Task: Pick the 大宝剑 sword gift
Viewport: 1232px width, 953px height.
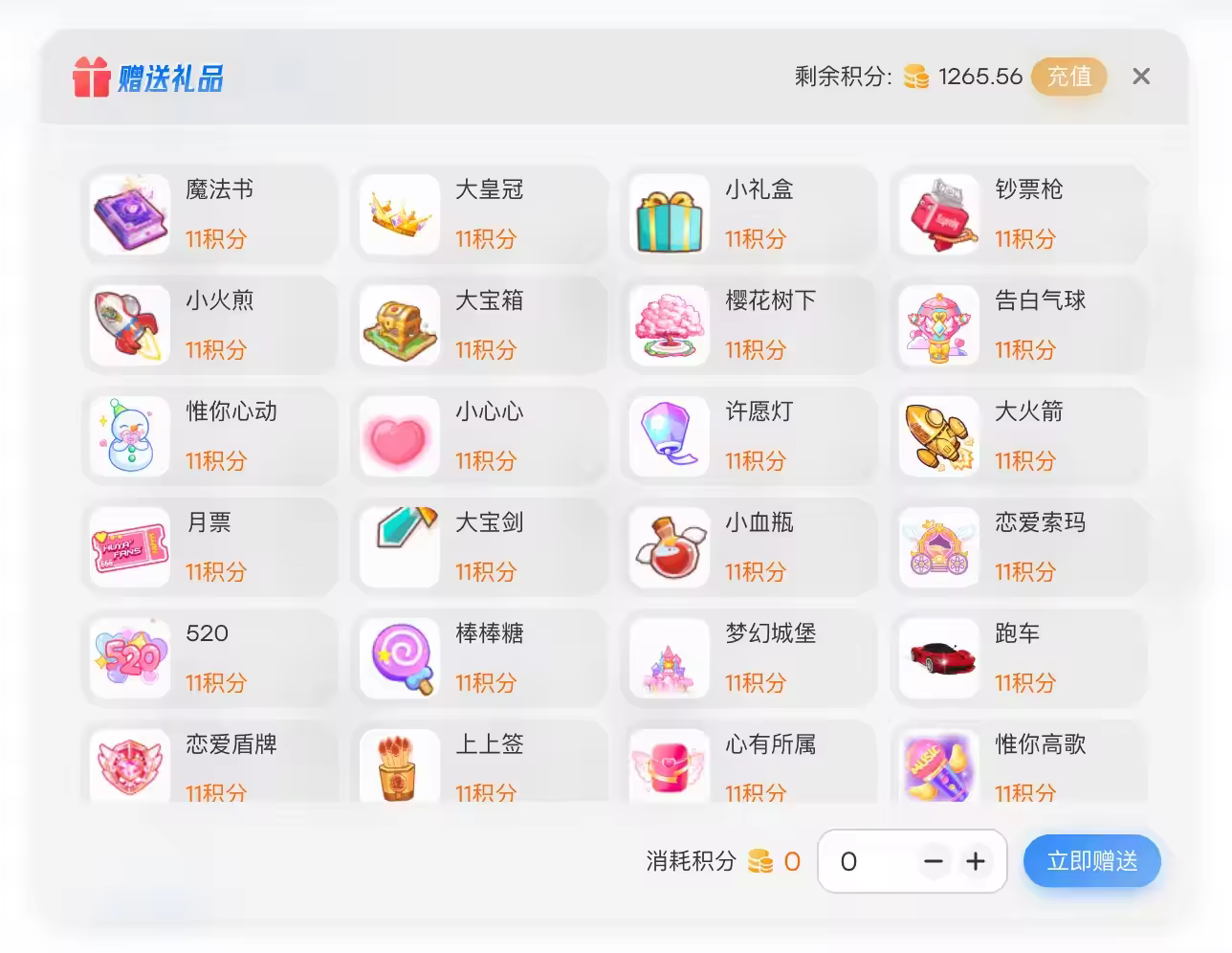Action: click(x=479, y=547)
